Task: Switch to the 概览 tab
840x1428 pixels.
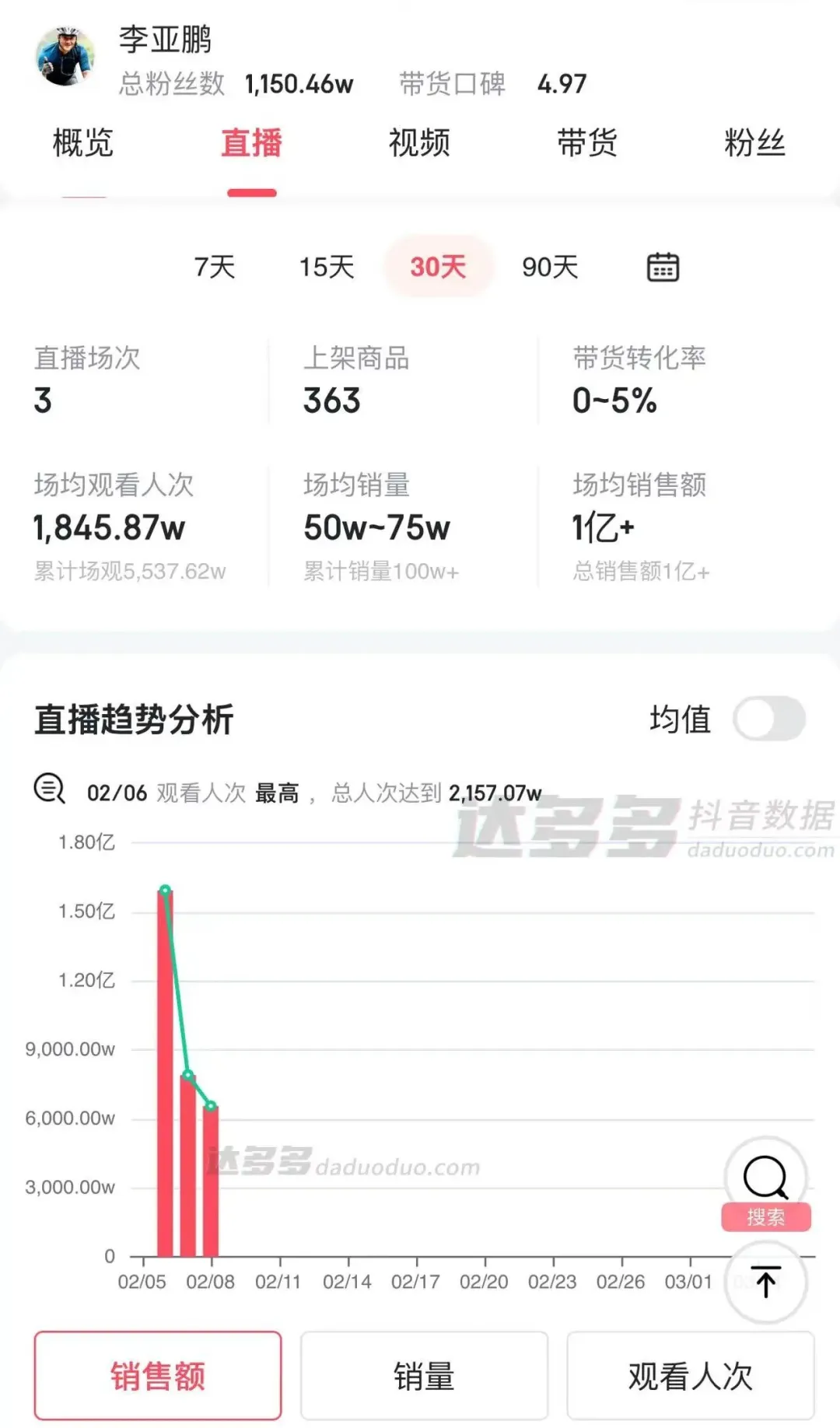Action: point(83,144)
